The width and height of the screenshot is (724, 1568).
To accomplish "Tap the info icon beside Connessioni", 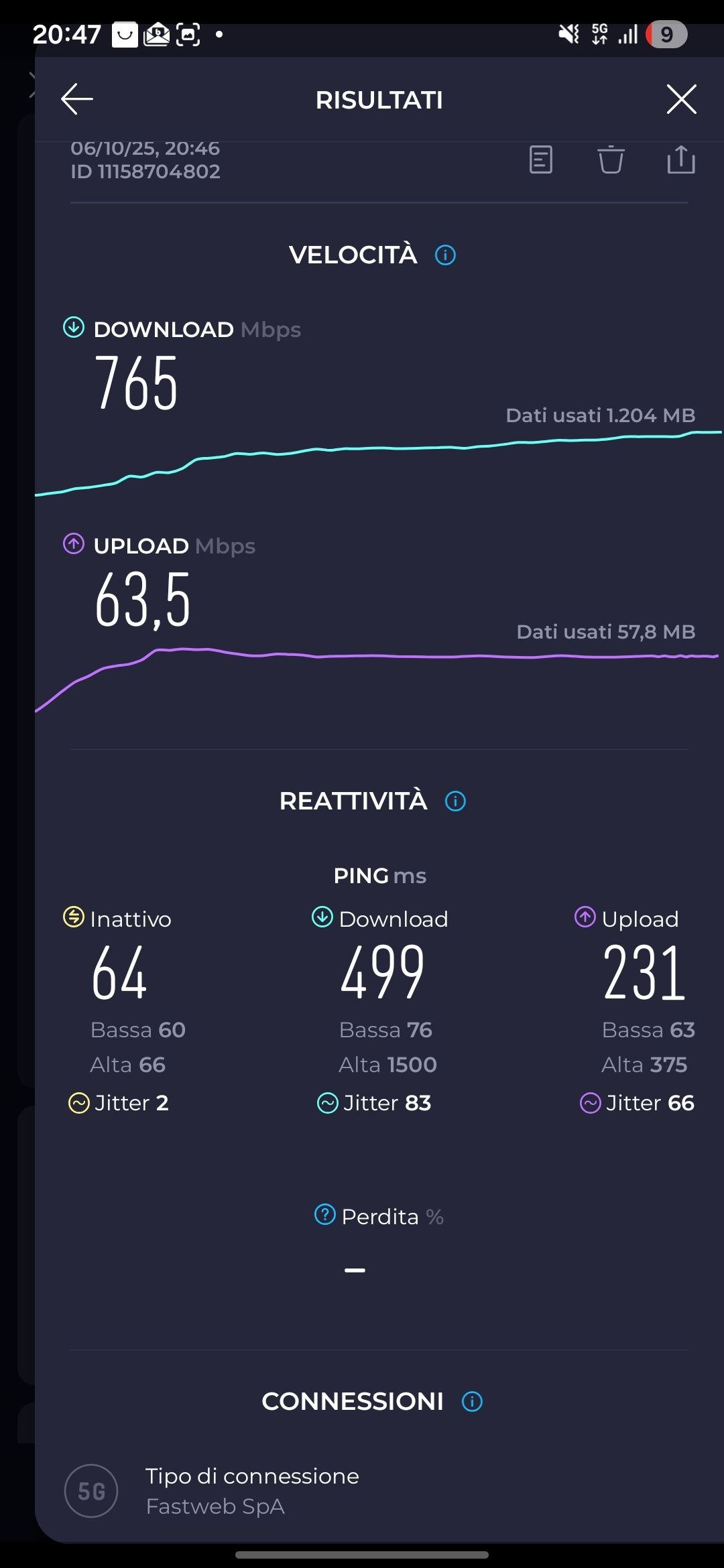I will tap(472, 1401).
